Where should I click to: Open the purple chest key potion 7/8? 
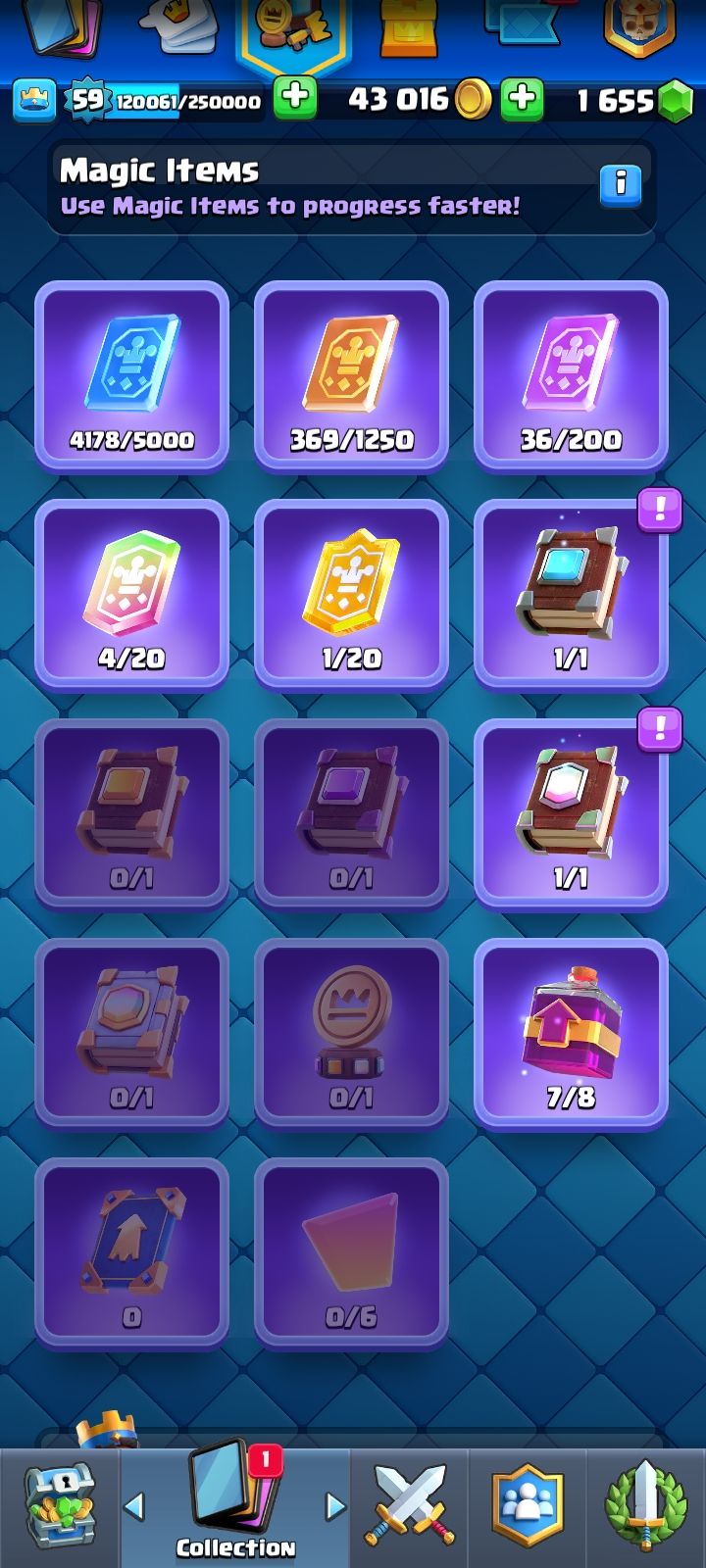pos(571,1034)
